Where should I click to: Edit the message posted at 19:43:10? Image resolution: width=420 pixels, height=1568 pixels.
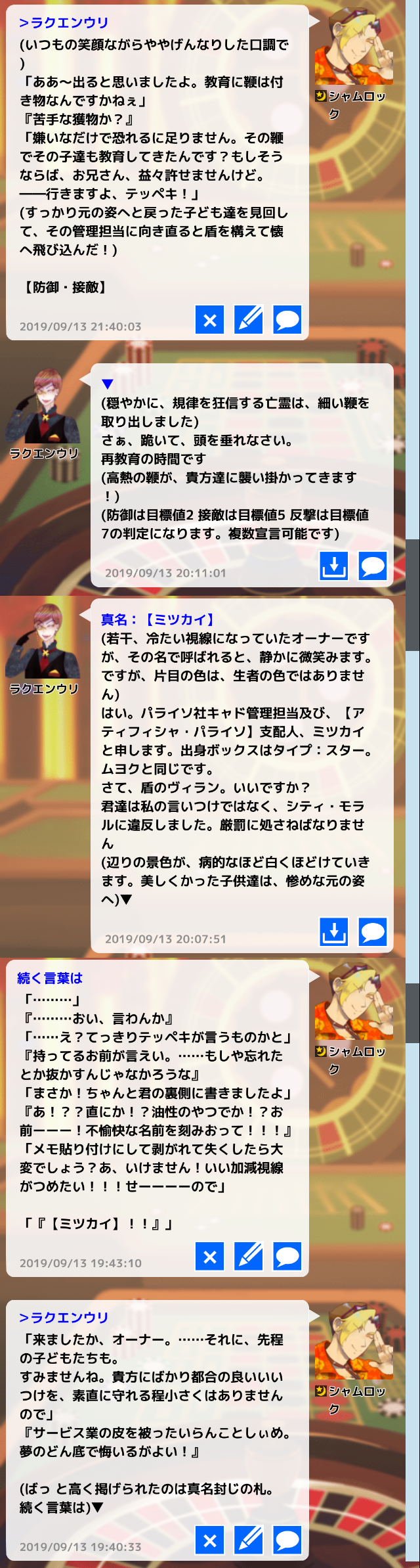249,1257
